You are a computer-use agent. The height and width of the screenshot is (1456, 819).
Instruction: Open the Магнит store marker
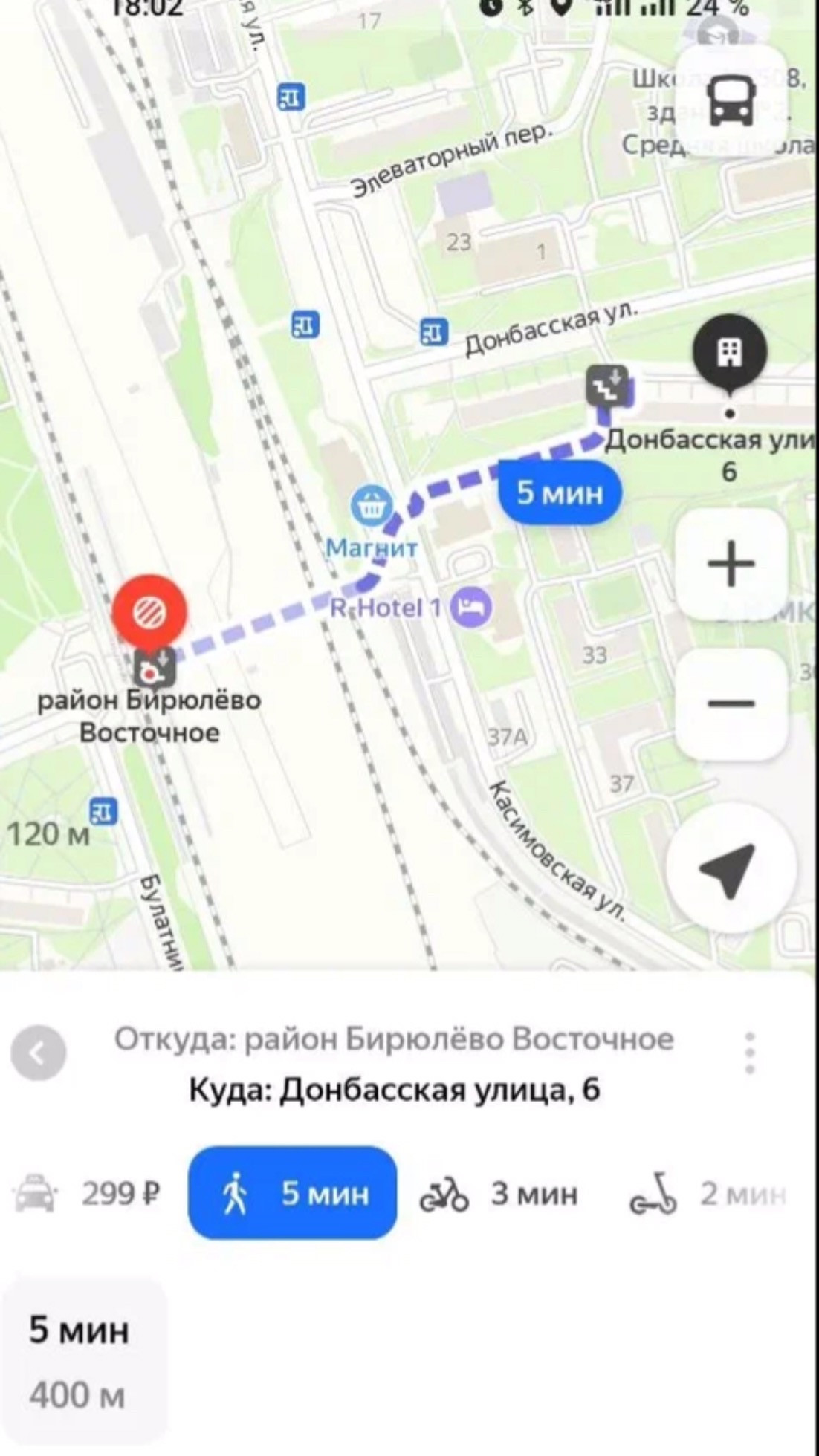pos(372,507)
